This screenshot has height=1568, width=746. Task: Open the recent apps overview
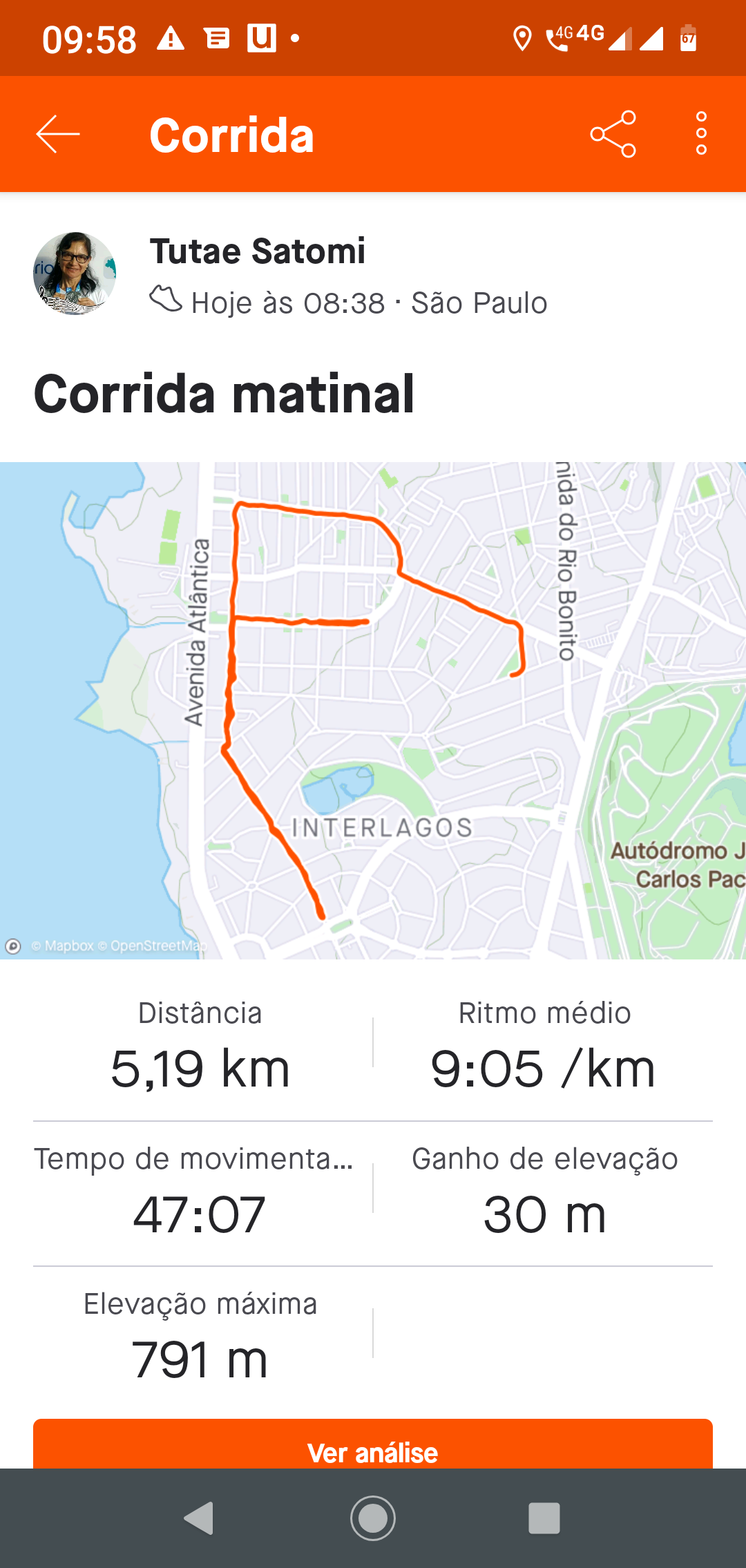coord(544,1518)
